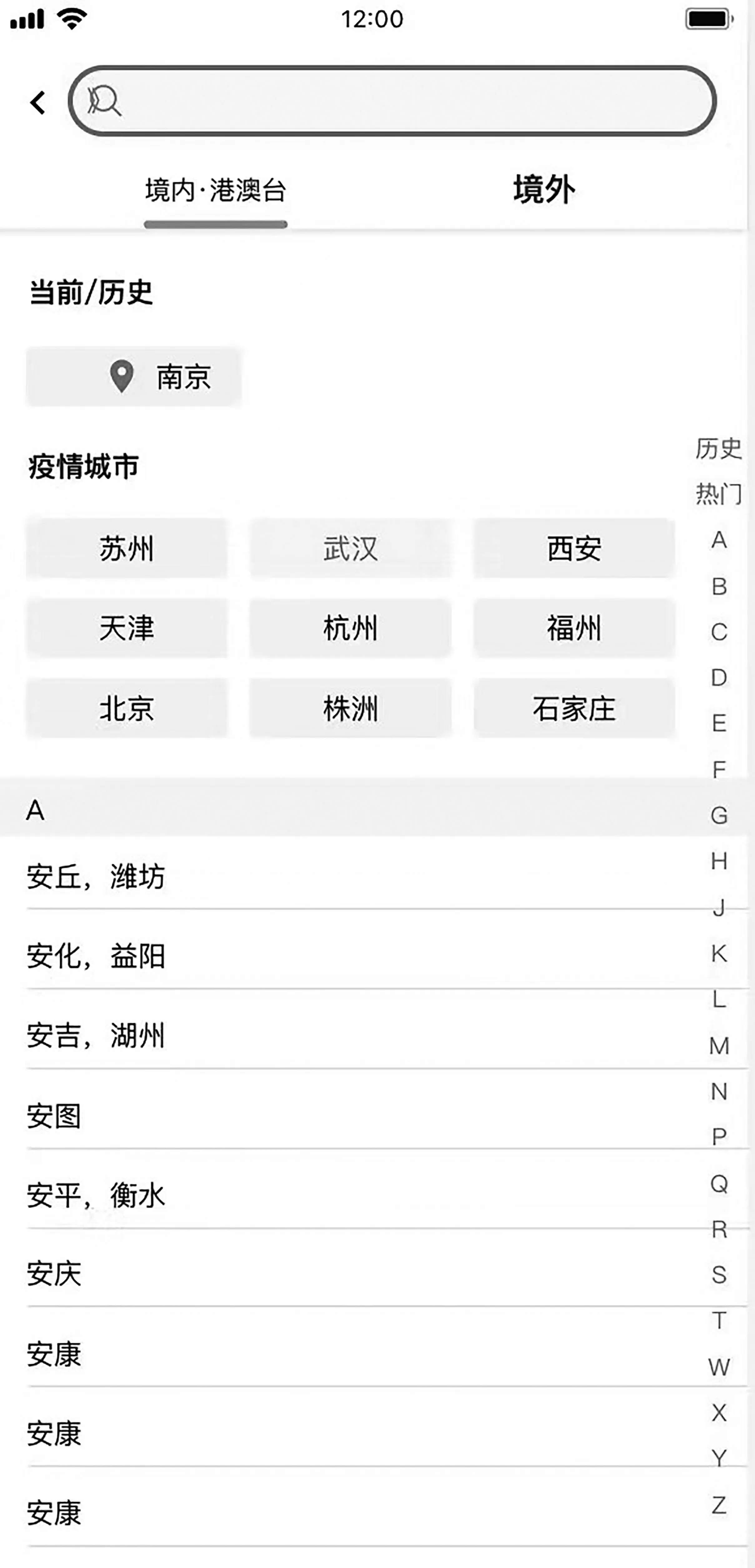Select 苏州 from epidemic cities
The width and height of the screenshot is (755, 1568).
[127, 548]
